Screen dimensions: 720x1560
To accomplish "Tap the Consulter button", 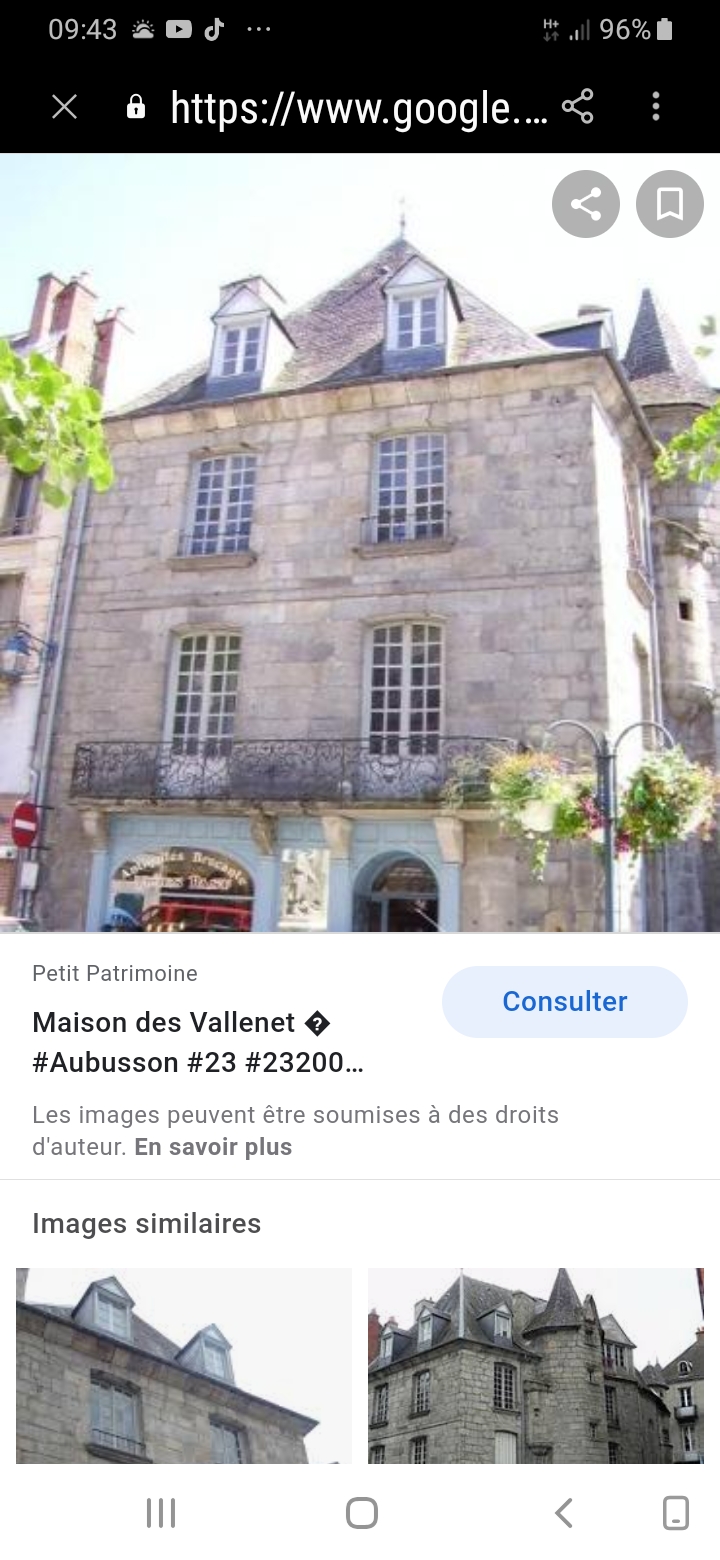I will click(x=565, y=1001).
